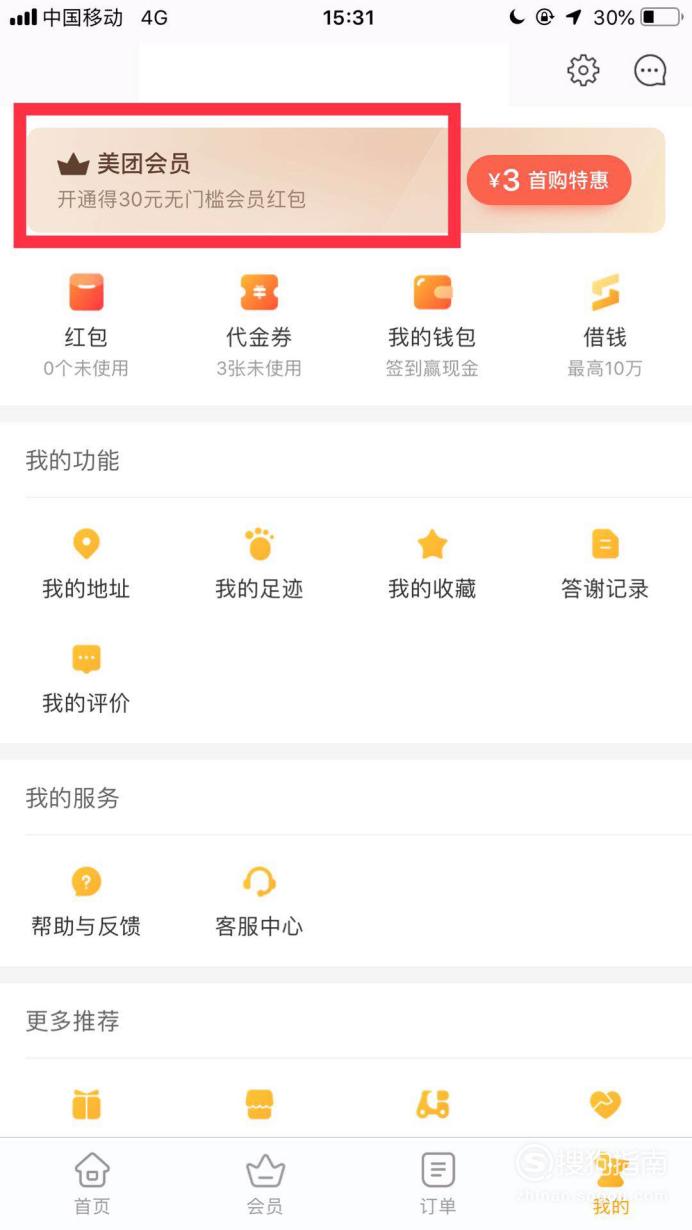Switch to the 首页 tab
Screen dimensions: 692x1230
(92, 1184)
